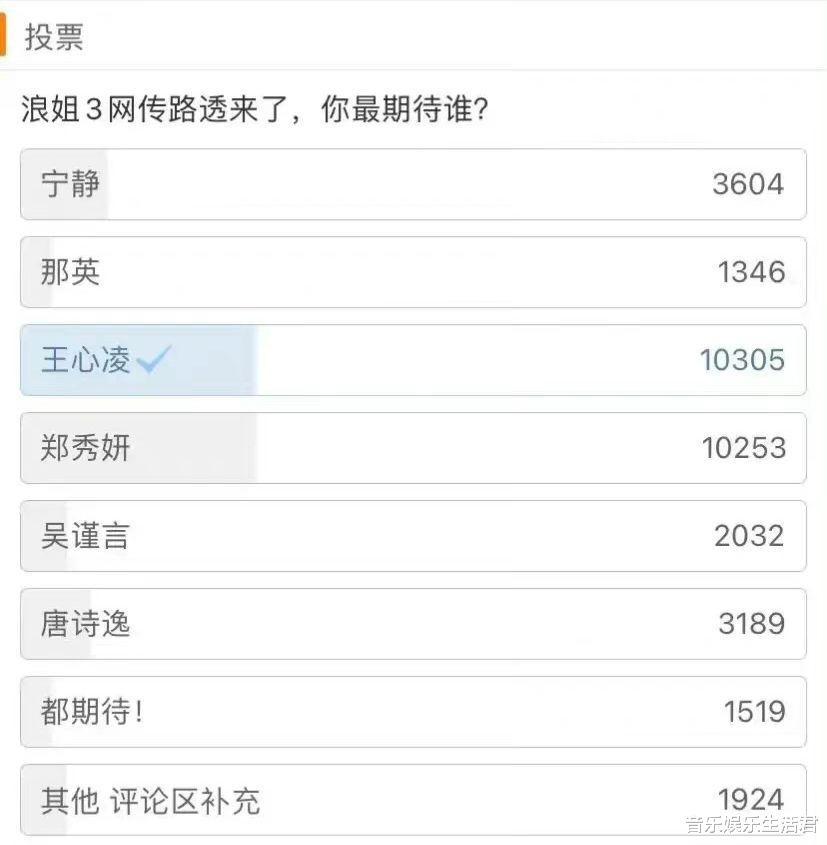
Task: Click the orange 投票 header icon
Action: click(7, 37)
